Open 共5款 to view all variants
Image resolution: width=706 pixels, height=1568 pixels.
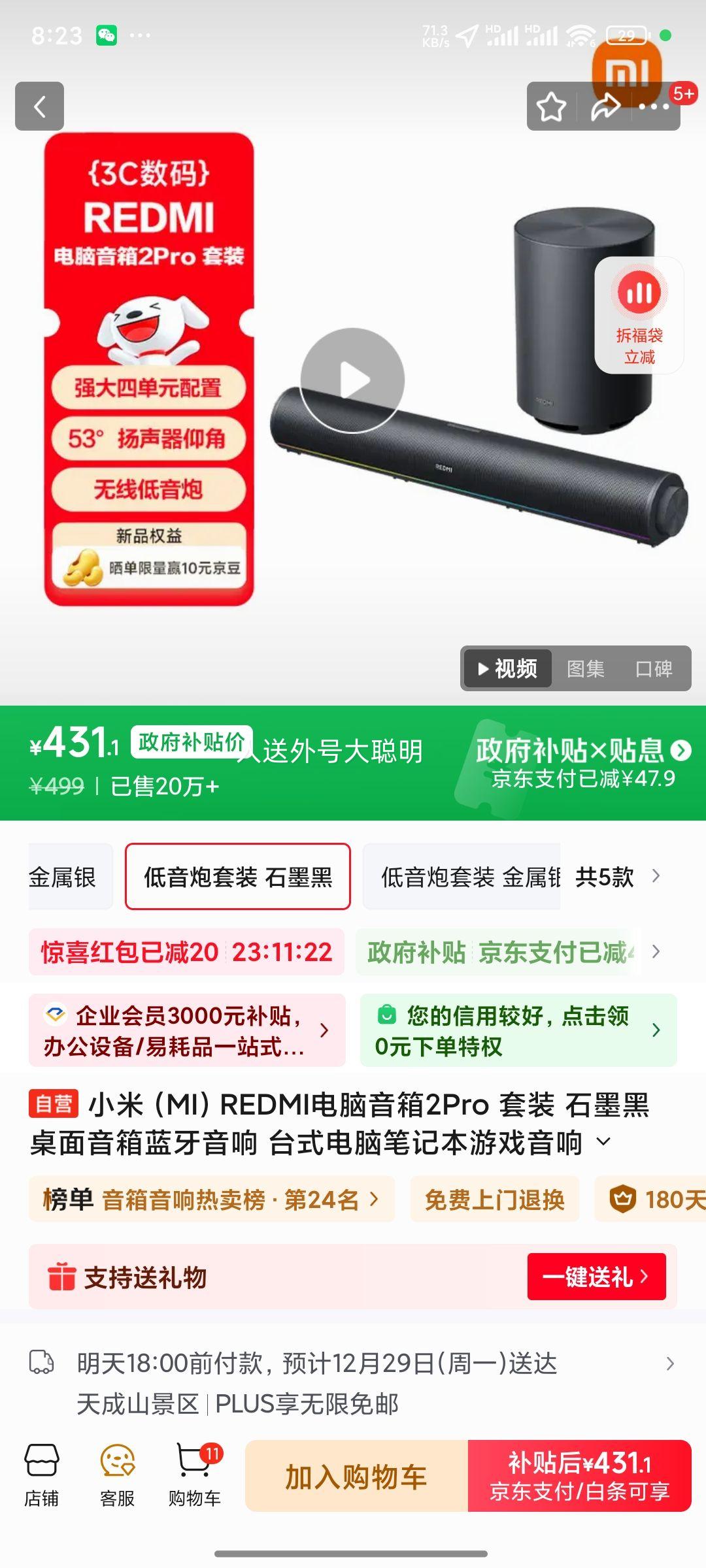(605, 878)
